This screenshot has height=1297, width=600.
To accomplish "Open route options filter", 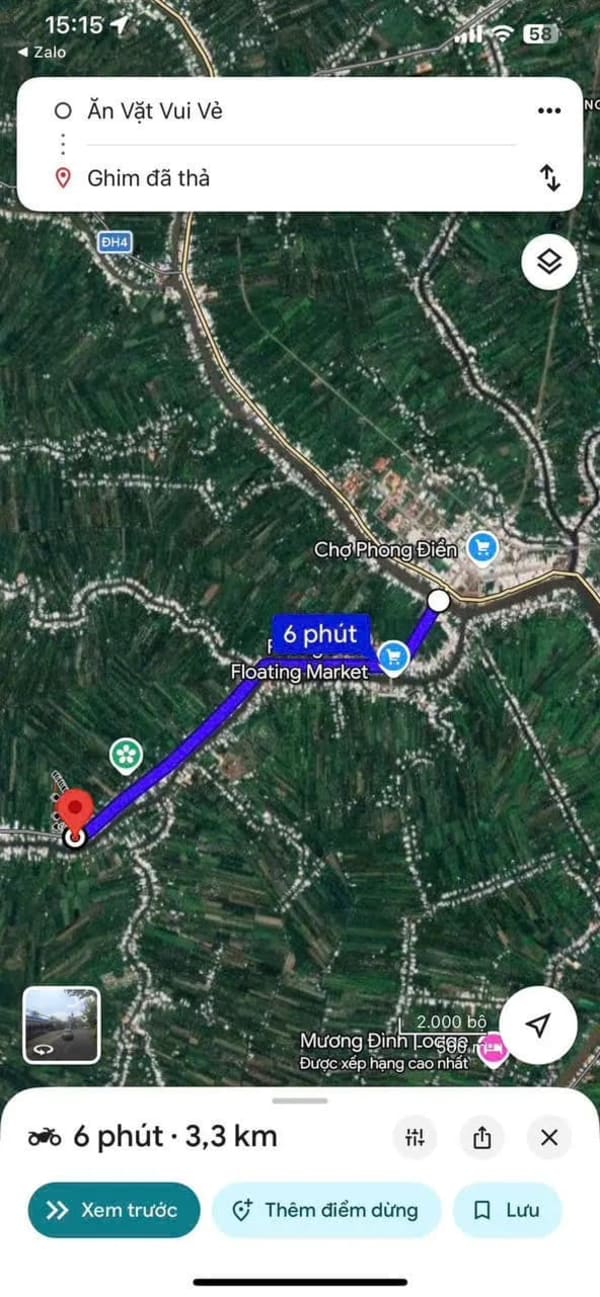I will tap(415, 1137).
